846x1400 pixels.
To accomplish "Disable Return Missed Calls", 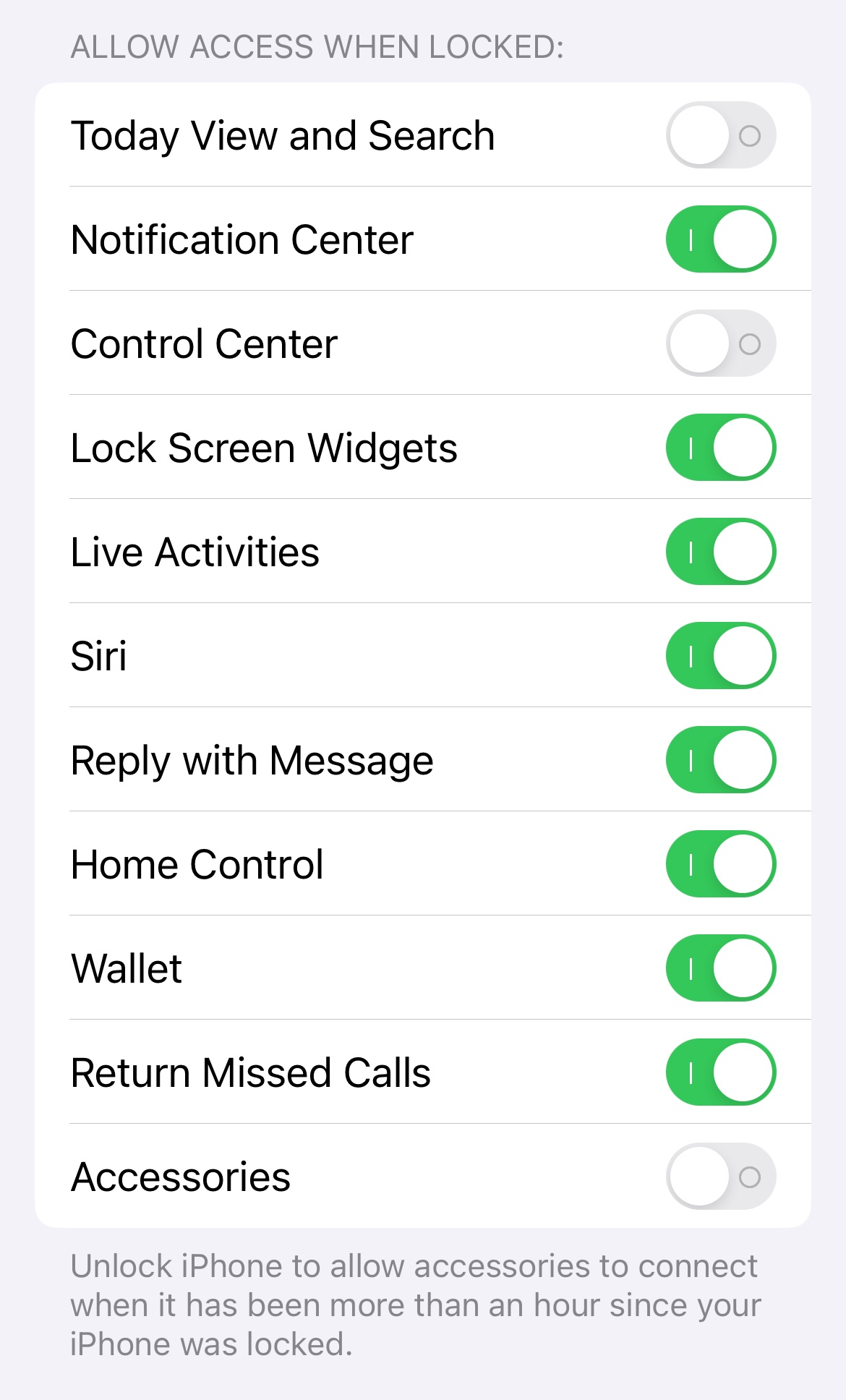I will tap(720, 1072).
